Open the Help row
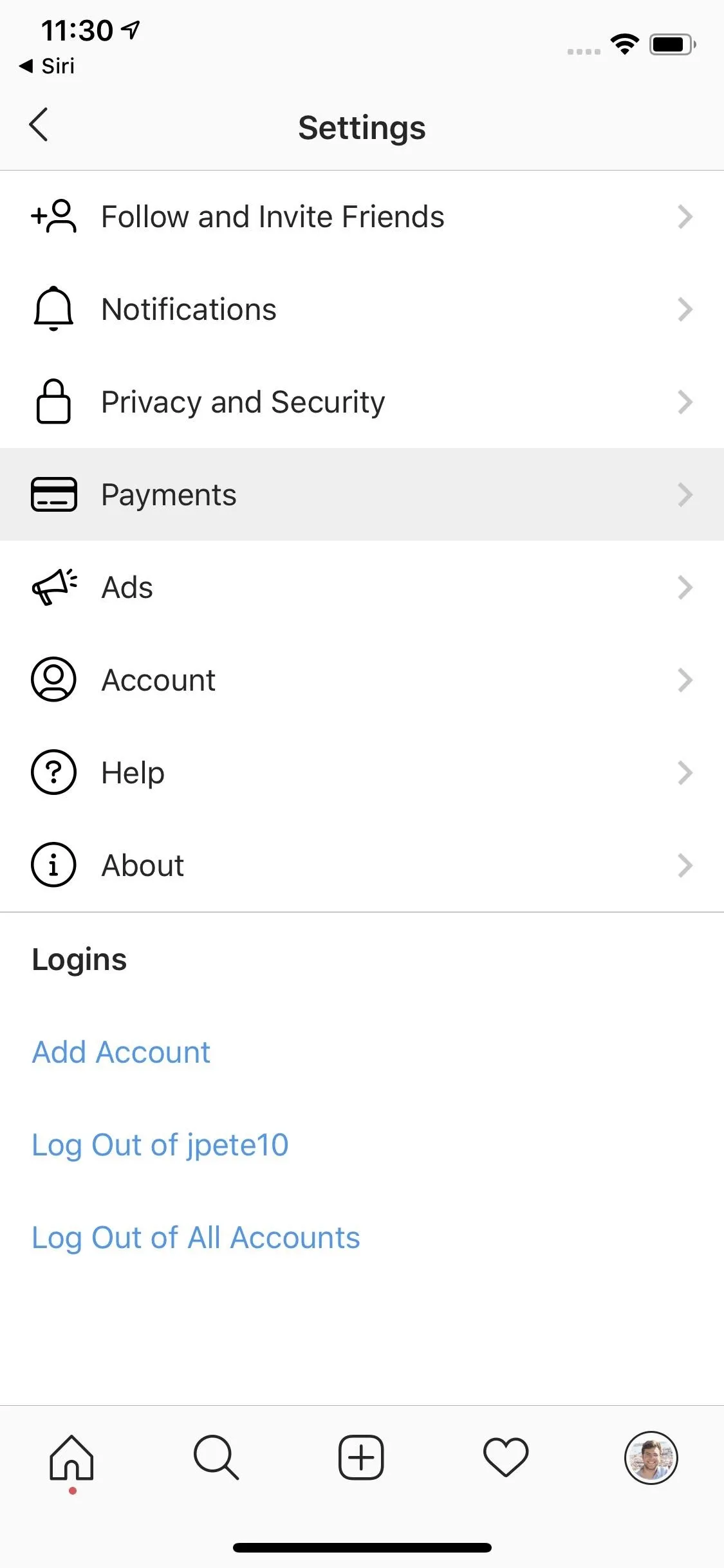 coord(362,773)
